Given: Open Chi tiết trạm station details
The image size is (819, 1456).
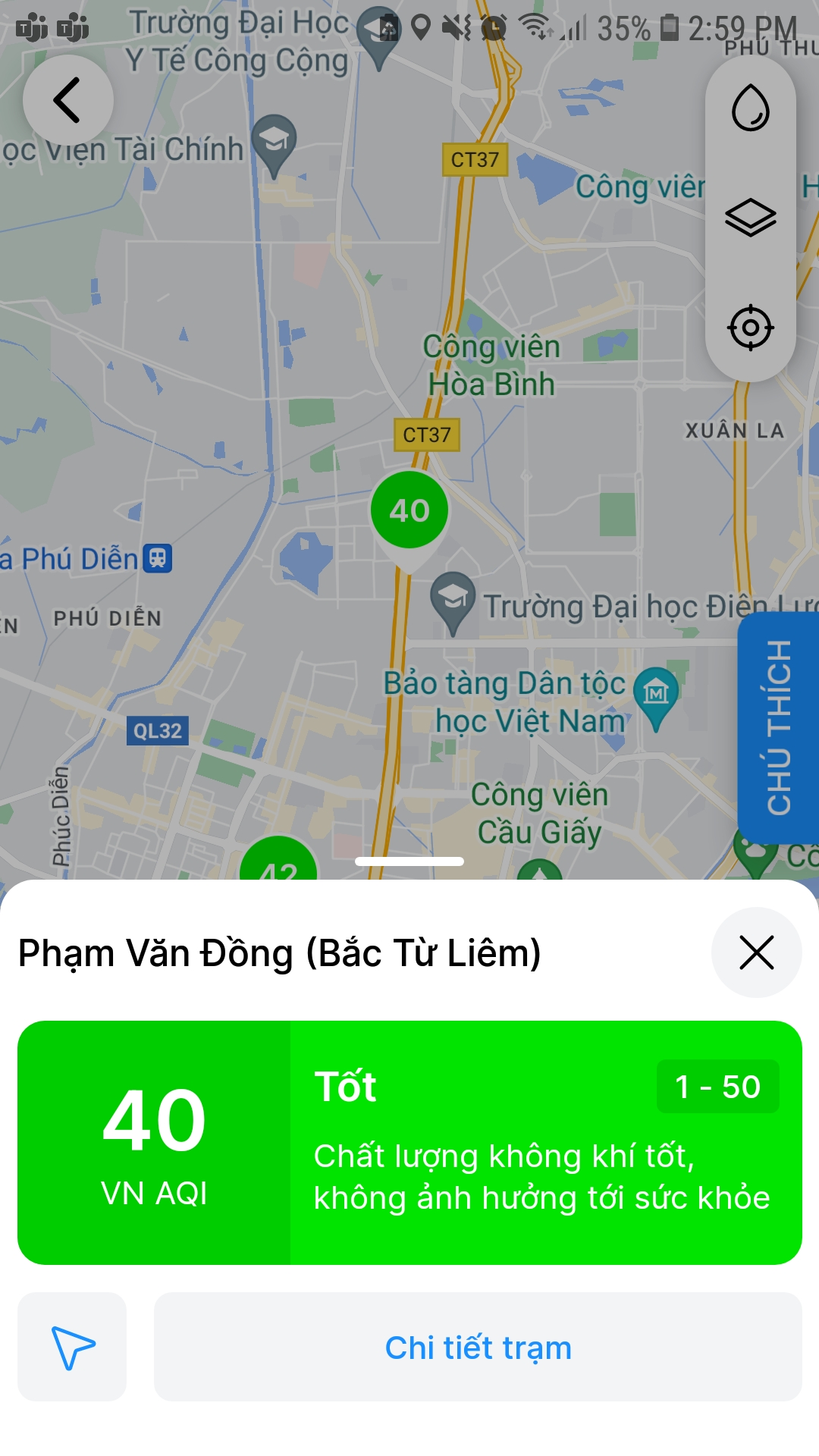Looking at the screenshot, I should tap(478, 1347).
